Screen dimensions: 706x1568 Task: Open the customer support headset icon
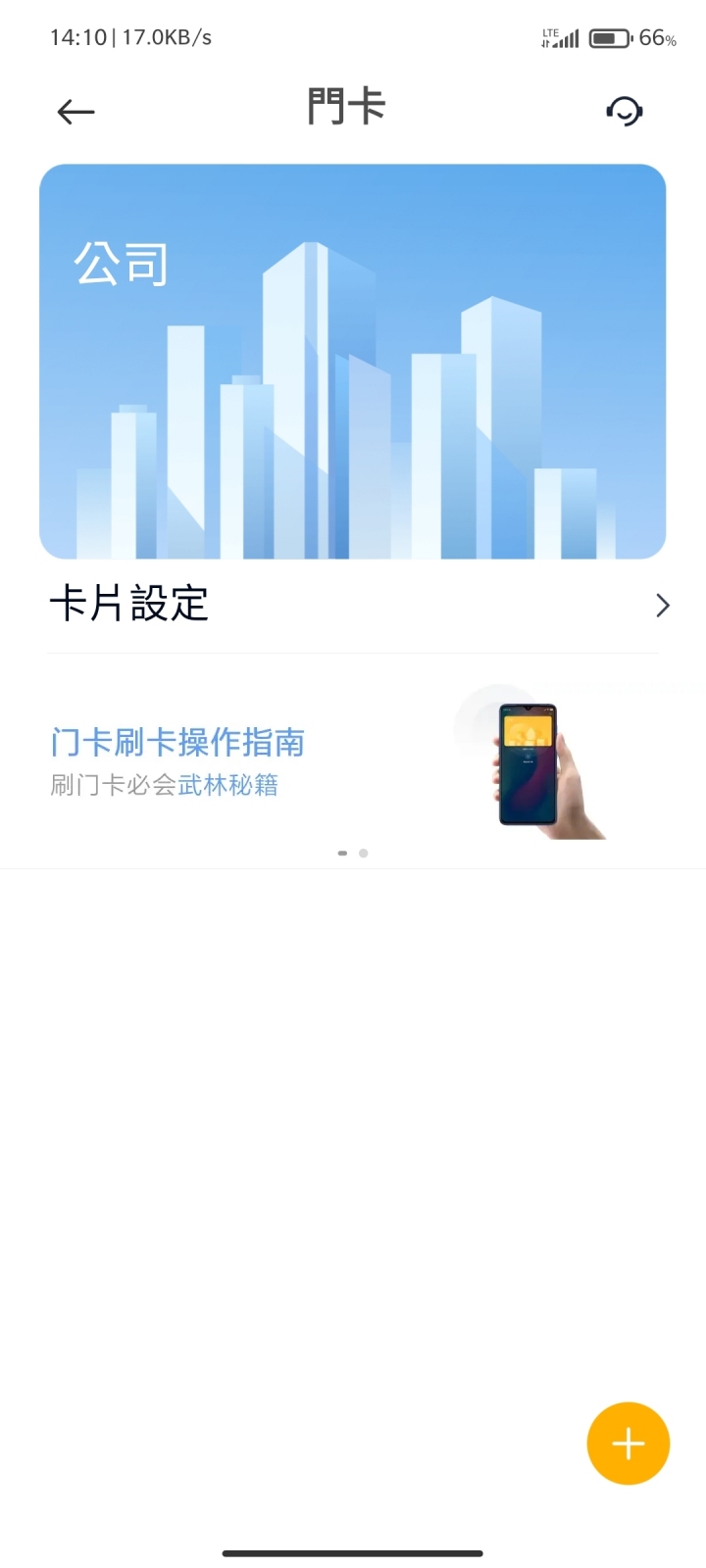[x=625, y=111]
